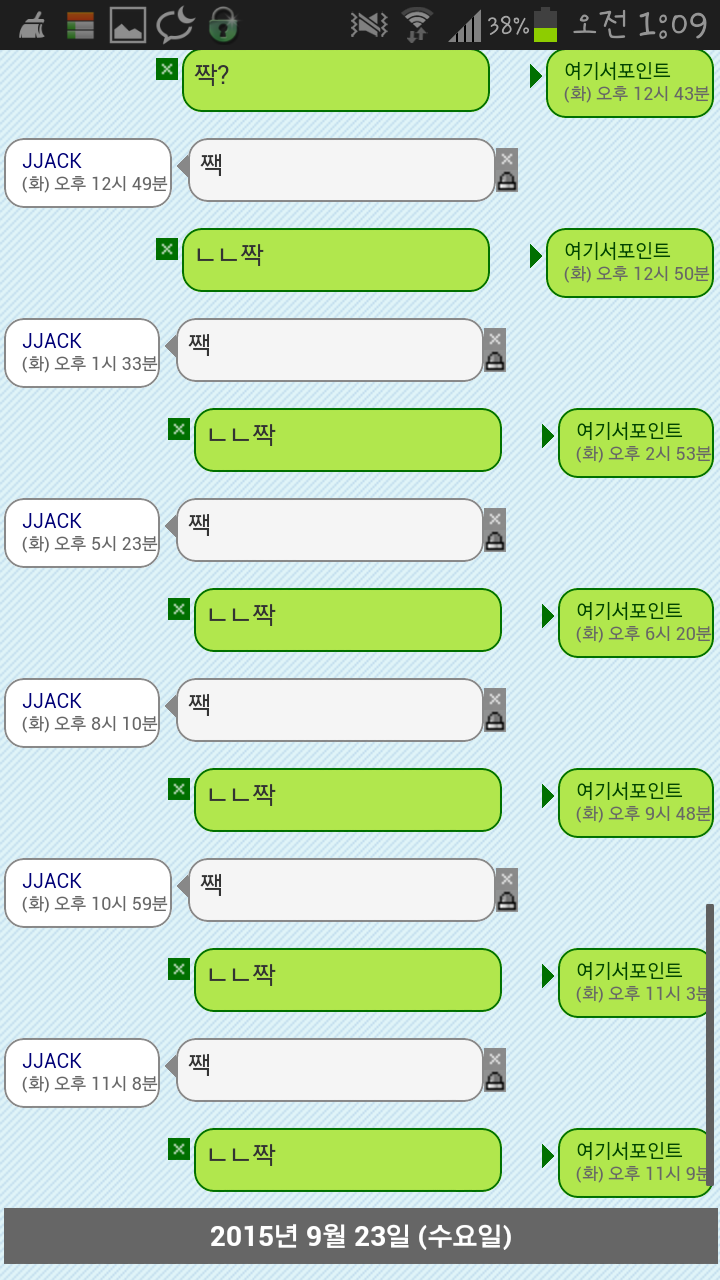Remove JJACK's message from 오후 8시 10분
This screenshot has width=720, height=1280.
coord(495,698)
